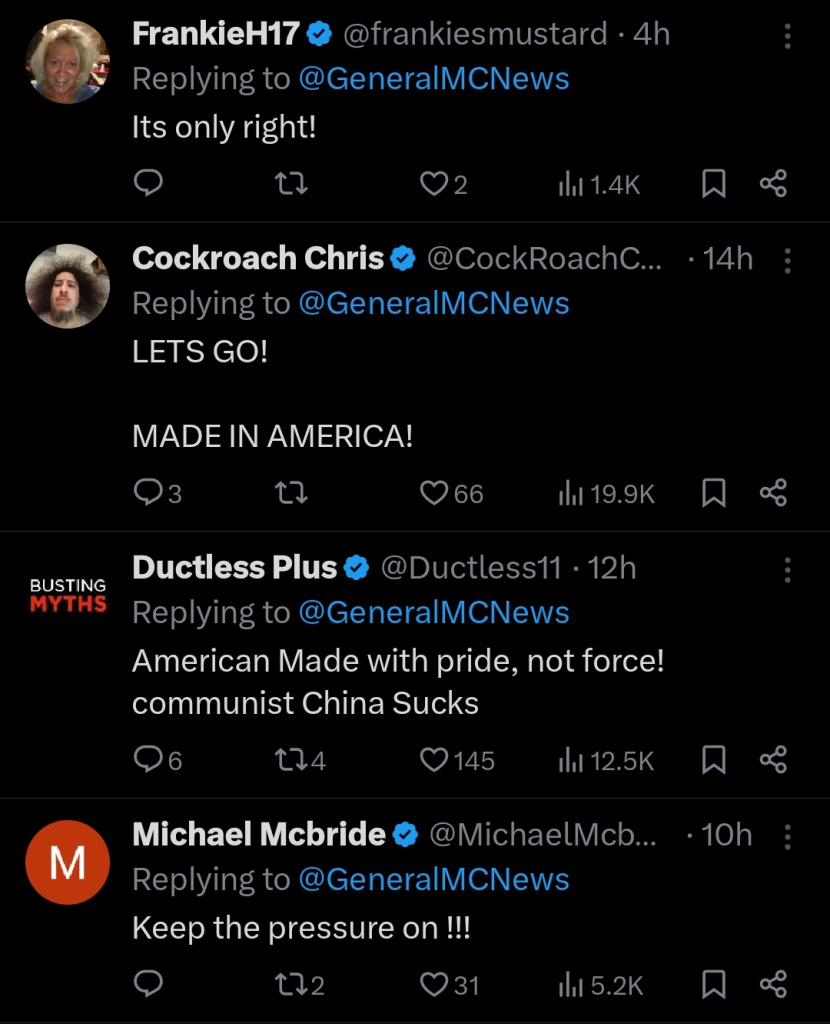Viewport: 830px width, 1024px height.
Task: Share Michael Mcbride's reply
Action: point(773,985)
